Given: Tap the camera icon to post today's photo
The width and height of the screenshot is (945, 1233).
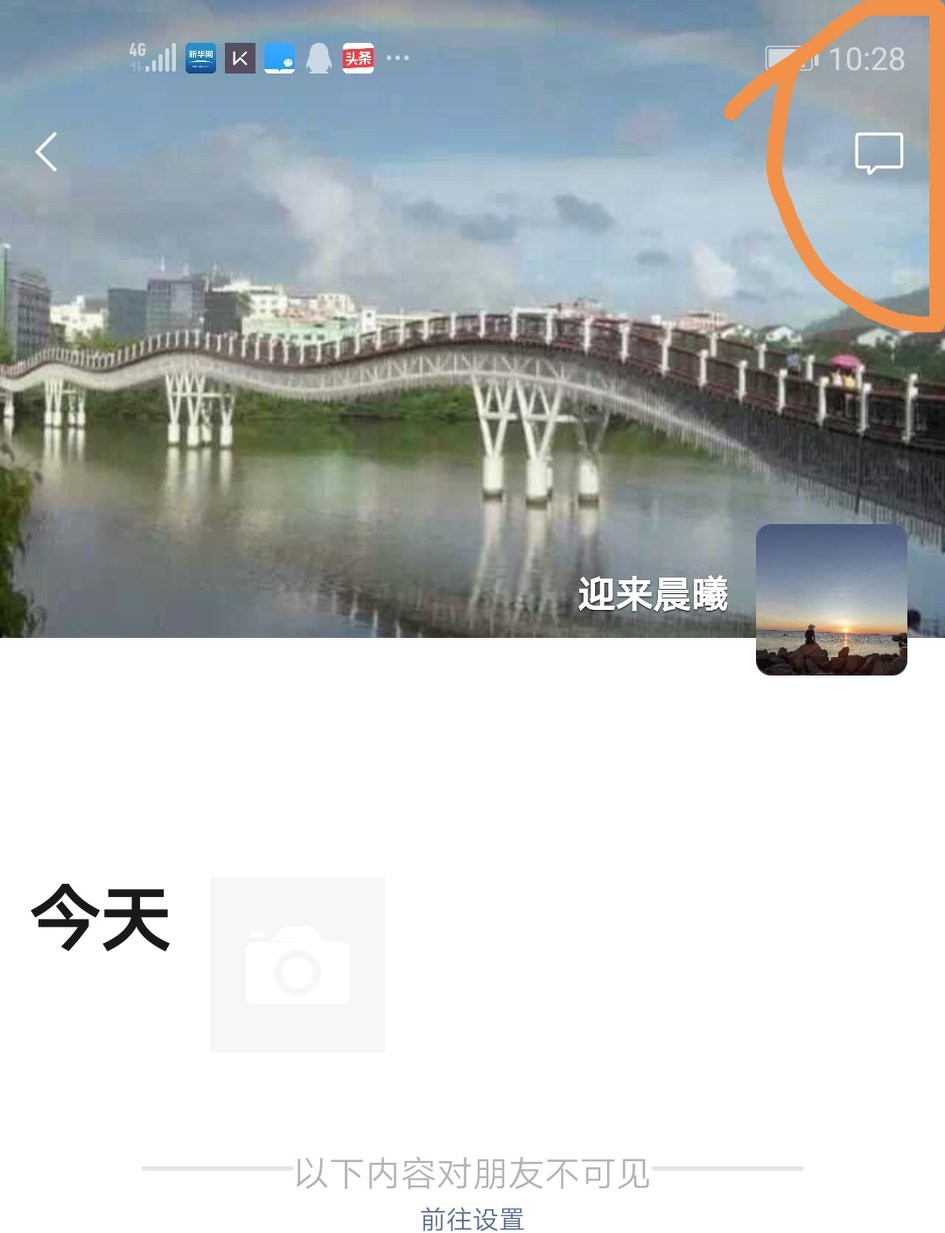Looking at the screenshot, I should point(295,963).
